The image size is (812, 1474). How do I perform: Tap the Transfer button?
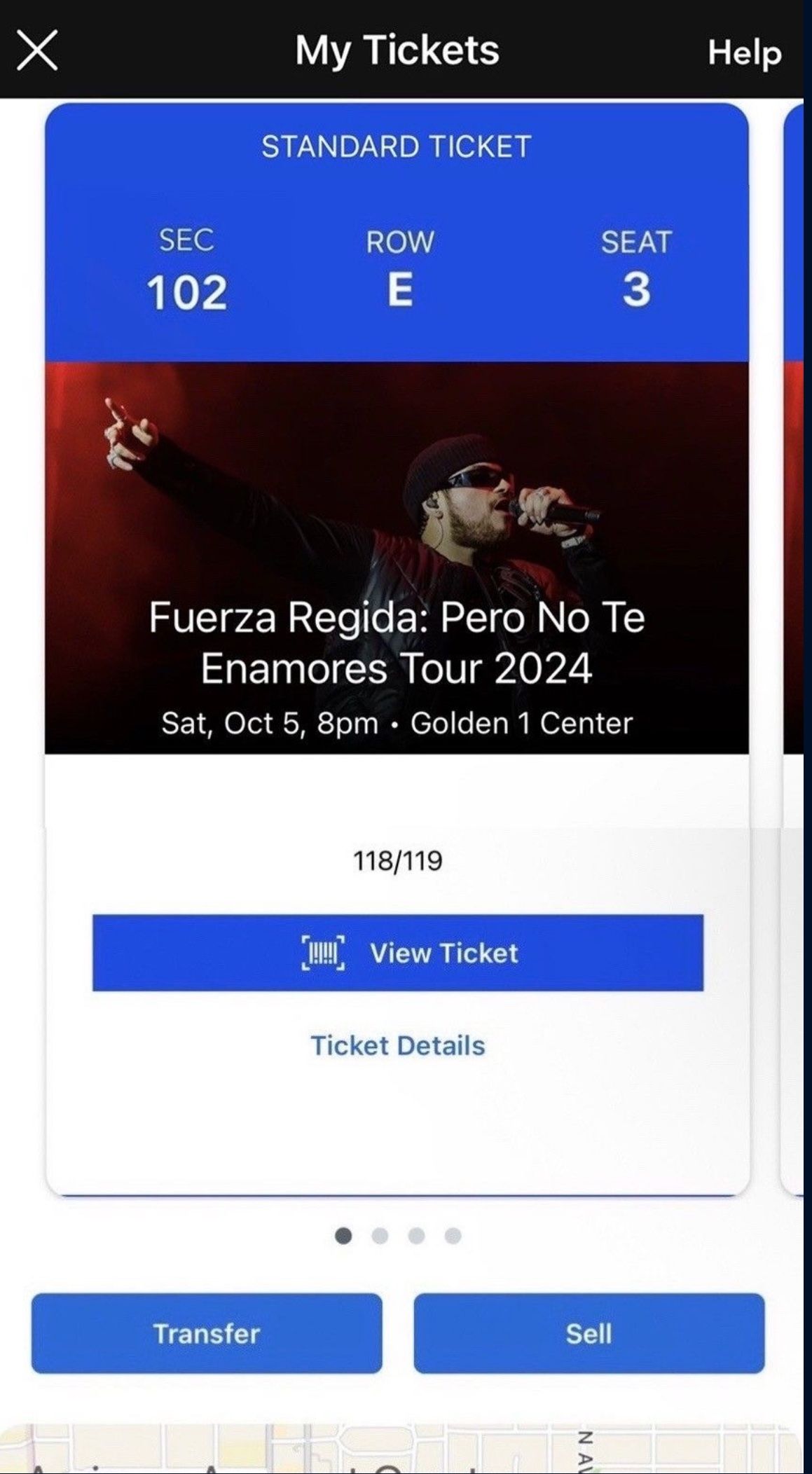tap(207, 1333)
